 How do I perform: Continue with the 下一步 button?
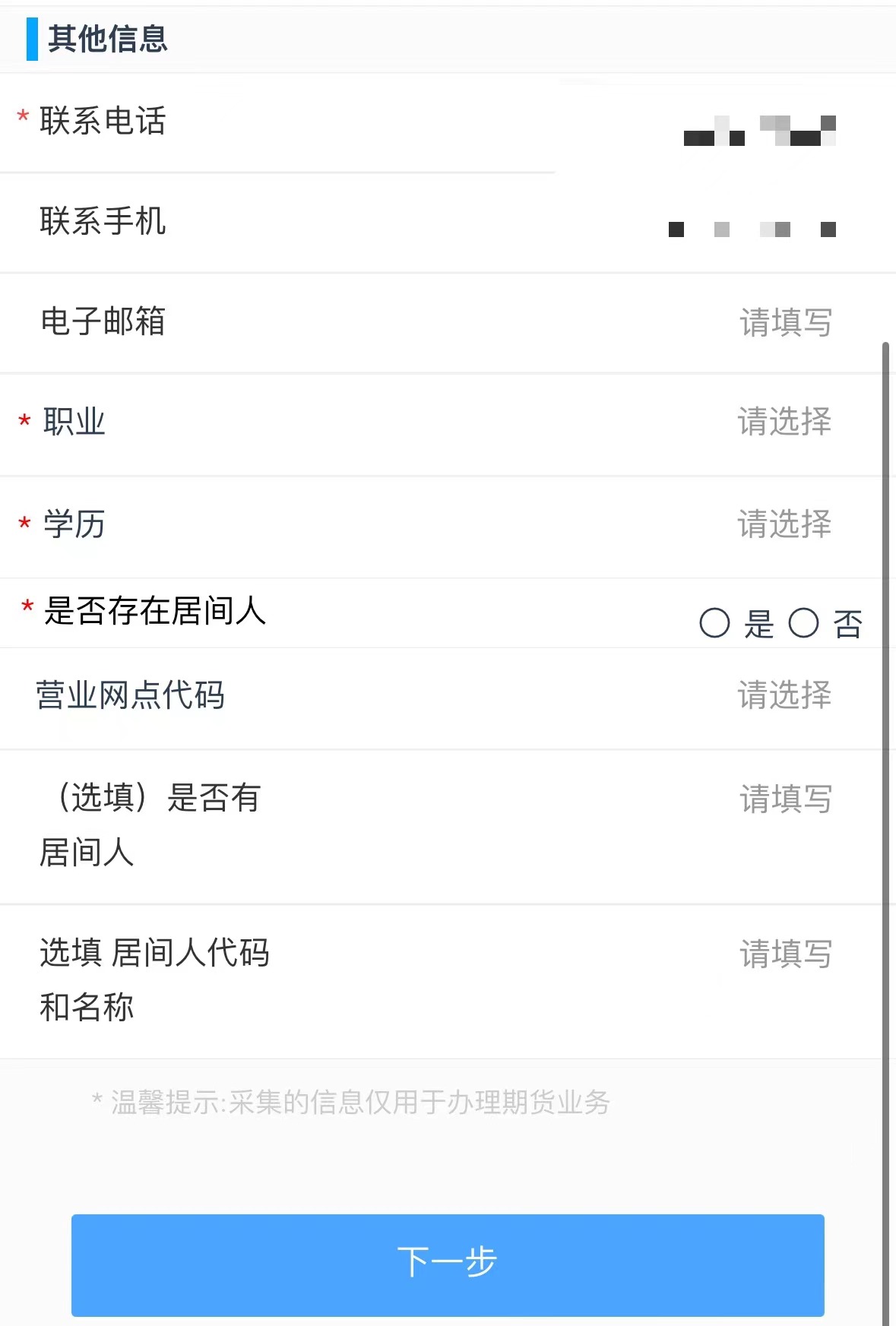(x=448, y=1264)
